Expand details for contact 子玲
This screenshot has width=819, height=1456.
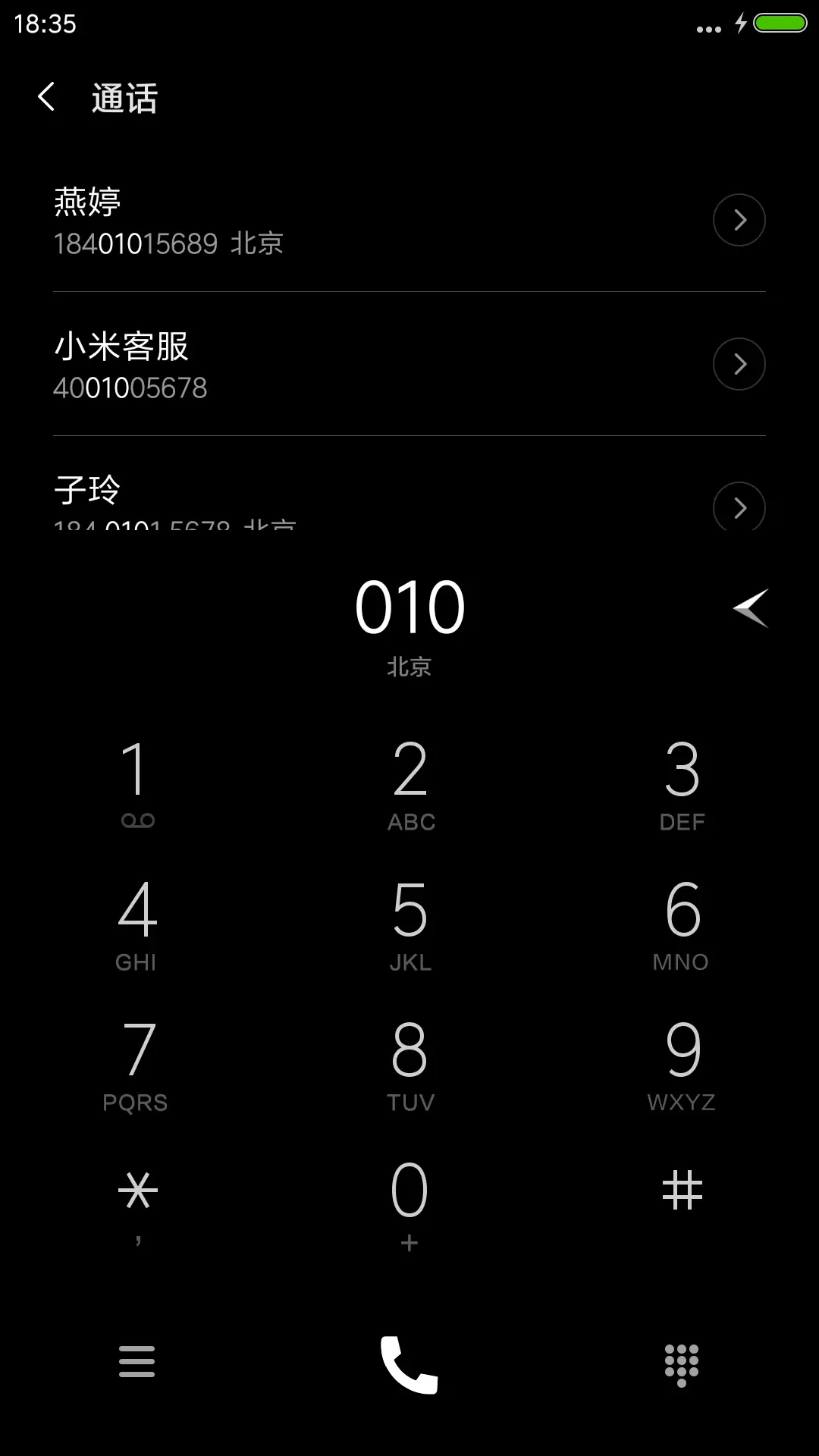(739, 507)
